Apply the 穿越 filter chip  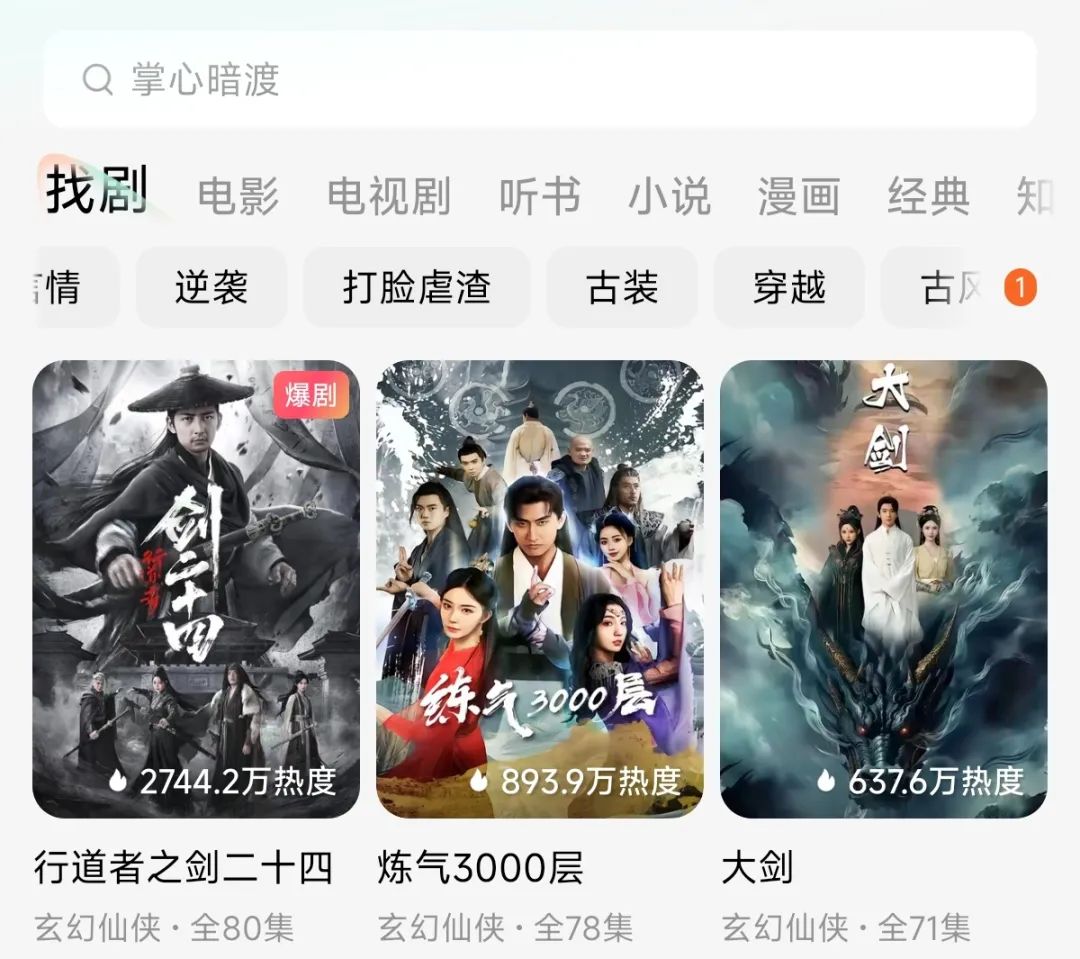(x=789, y=288)
